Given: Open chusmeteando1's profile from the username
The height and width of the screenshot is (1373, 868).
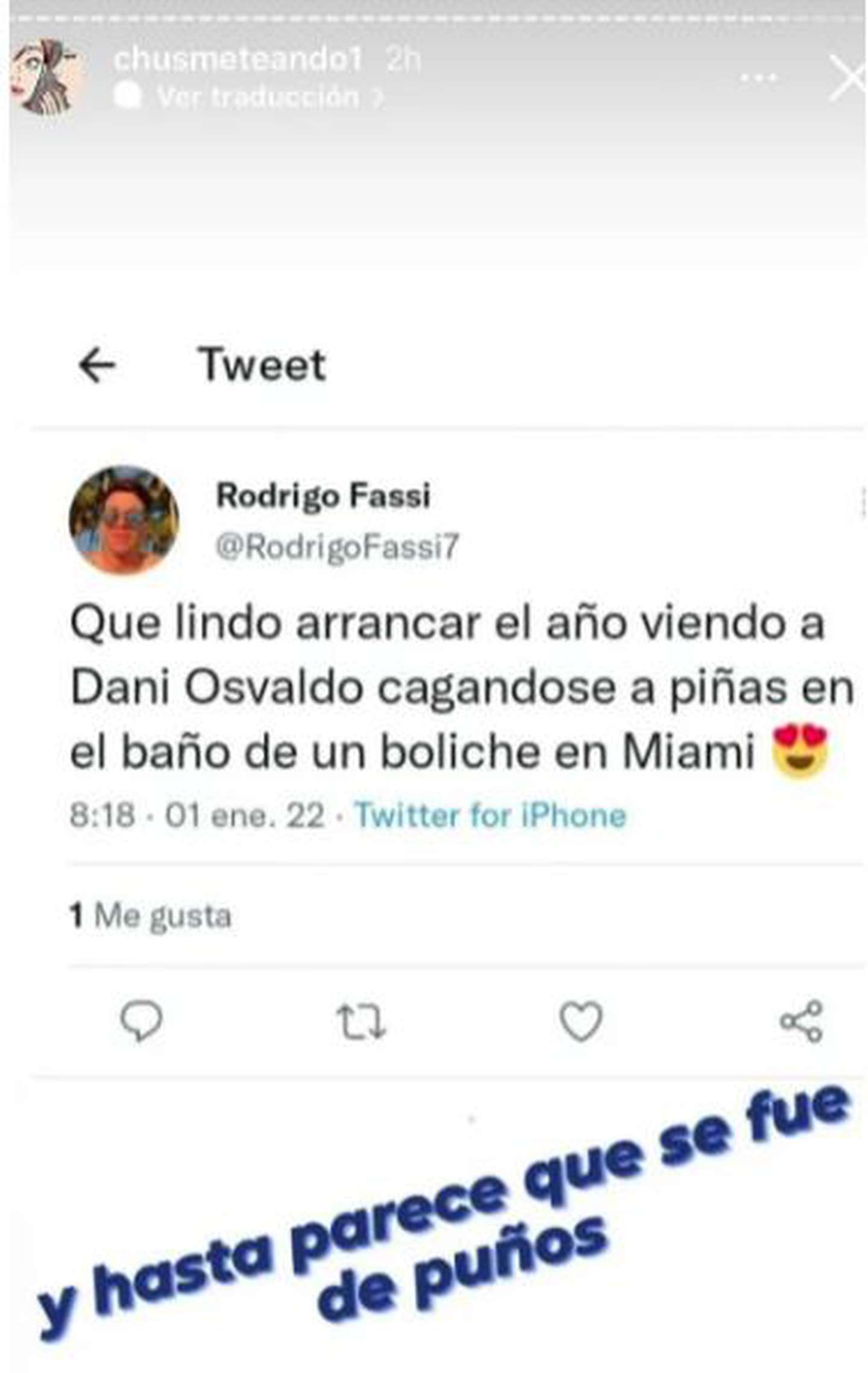Looking at the screenshot, I should coord(237,59).
